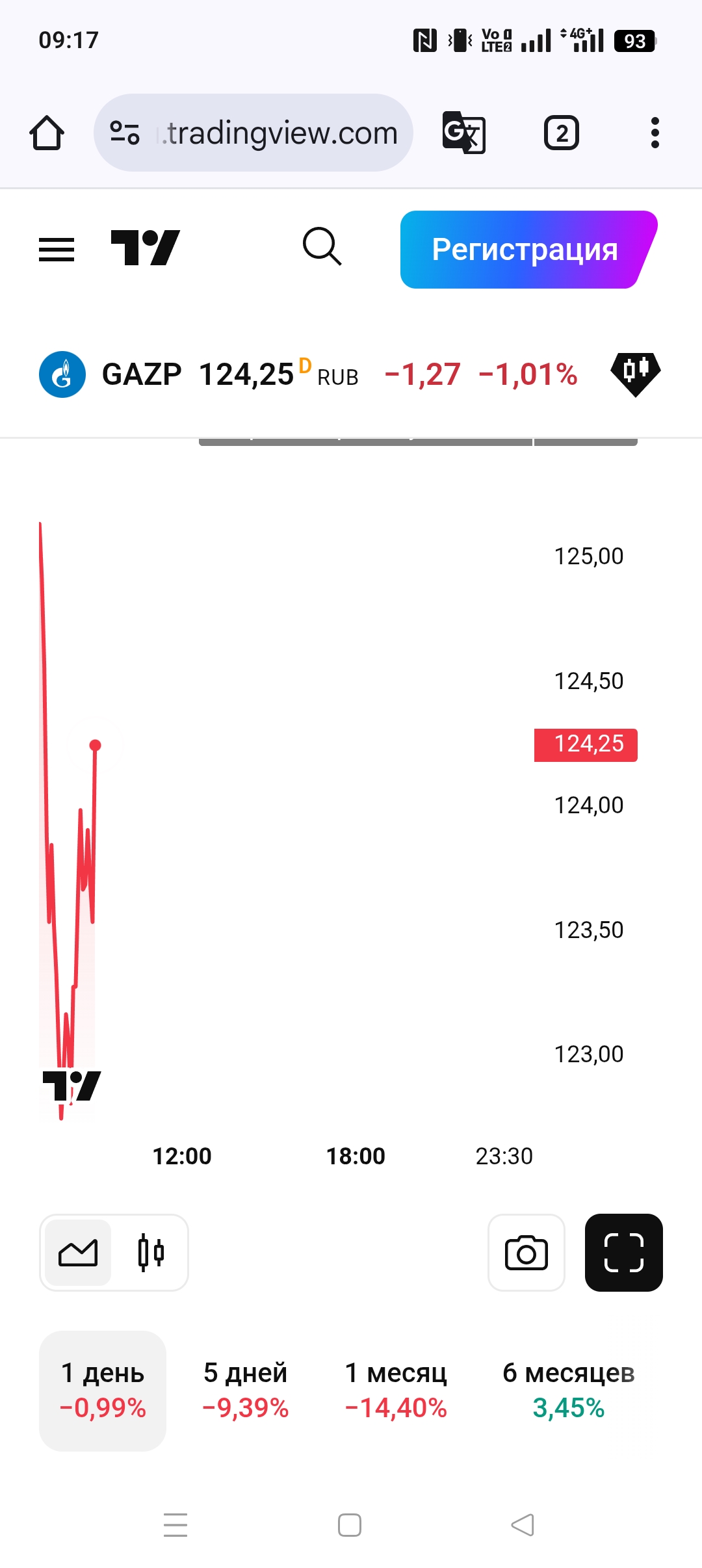The image size is (702, 1568).
Task: Expand the chart to fullscreen
Action: tap(623, 1253)
